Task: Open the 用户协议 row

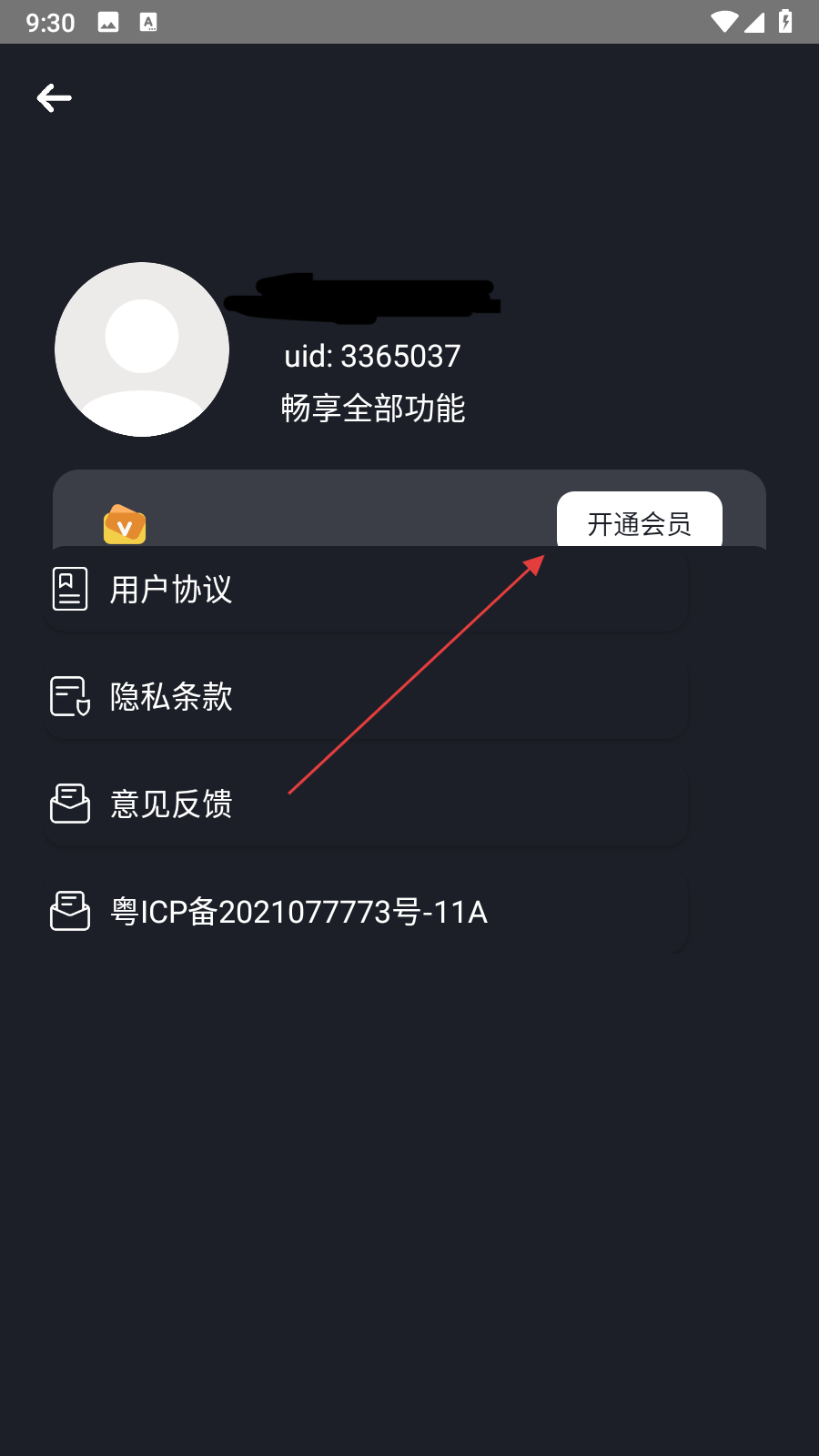Action: point(364,590)
